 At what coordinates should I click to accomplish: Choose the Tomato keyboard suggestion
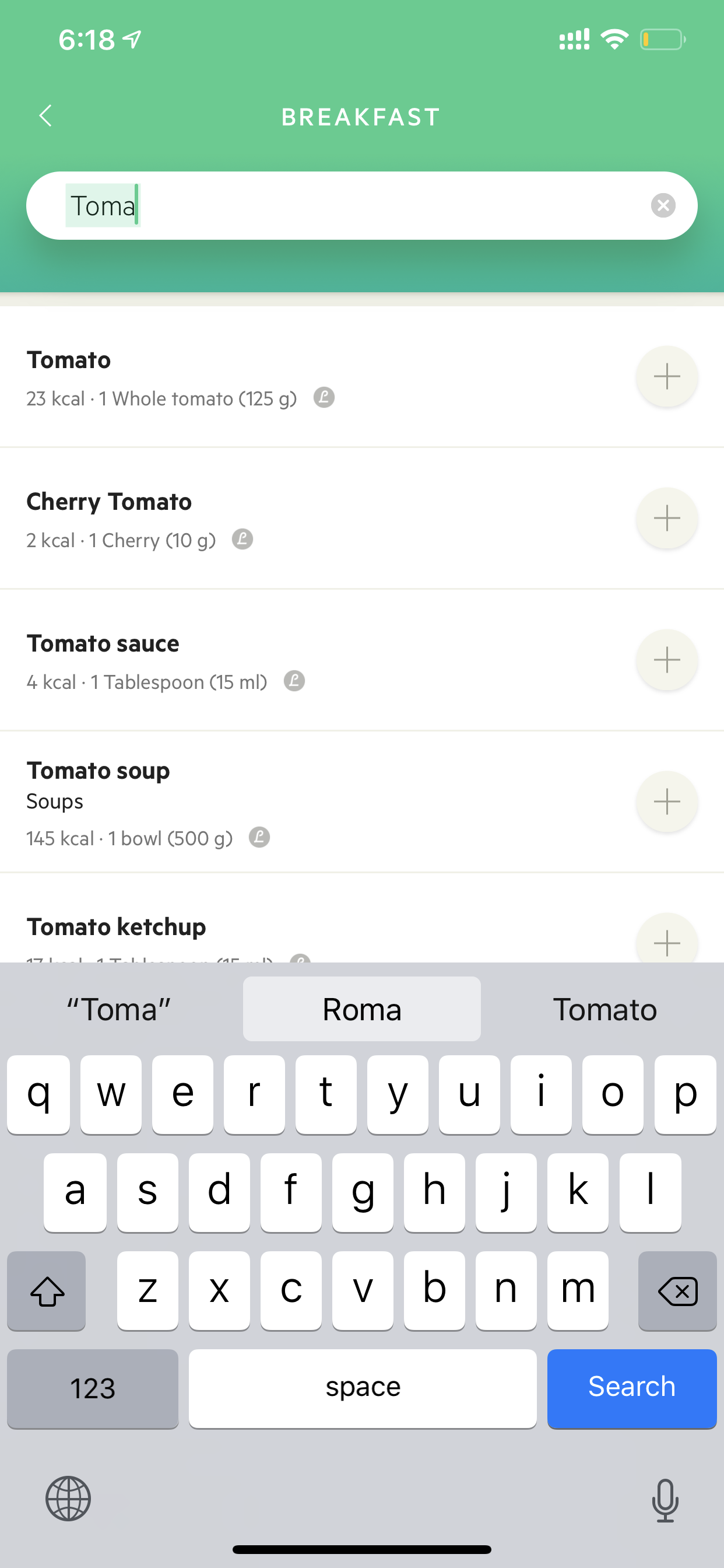coord(604,1009)
